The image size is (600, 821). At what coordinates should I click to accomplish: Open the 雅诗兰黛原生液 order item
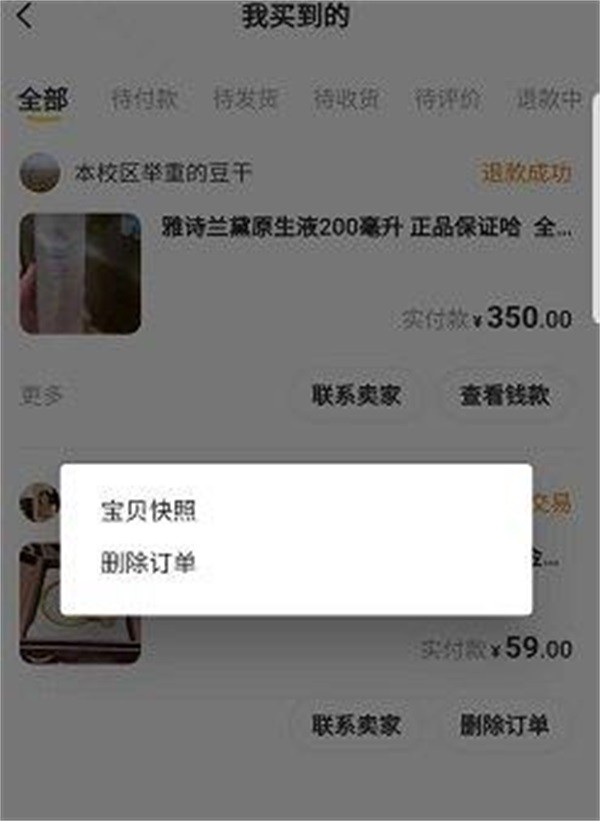(x=366, y=227)
